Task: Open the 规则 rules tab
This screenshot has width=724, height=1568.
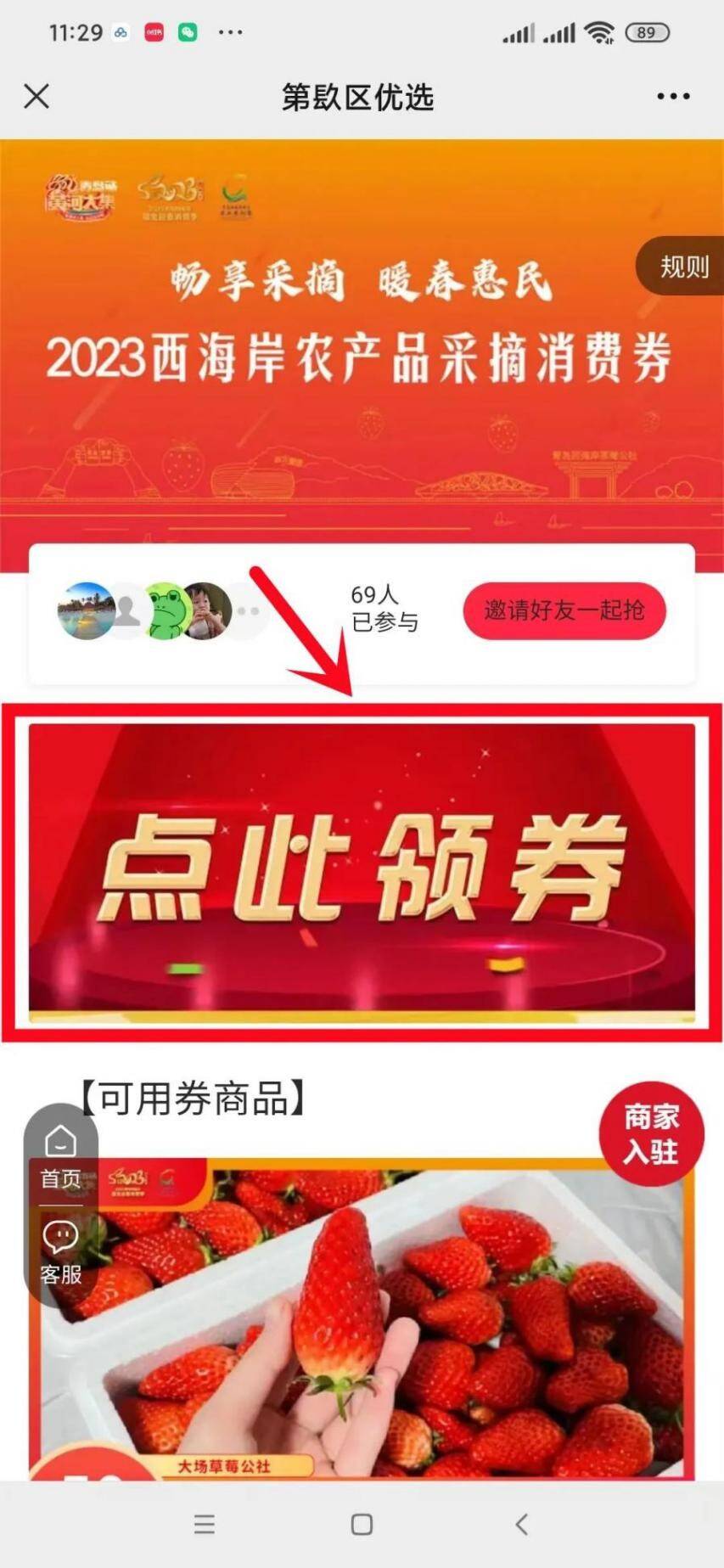Action: 682,267
